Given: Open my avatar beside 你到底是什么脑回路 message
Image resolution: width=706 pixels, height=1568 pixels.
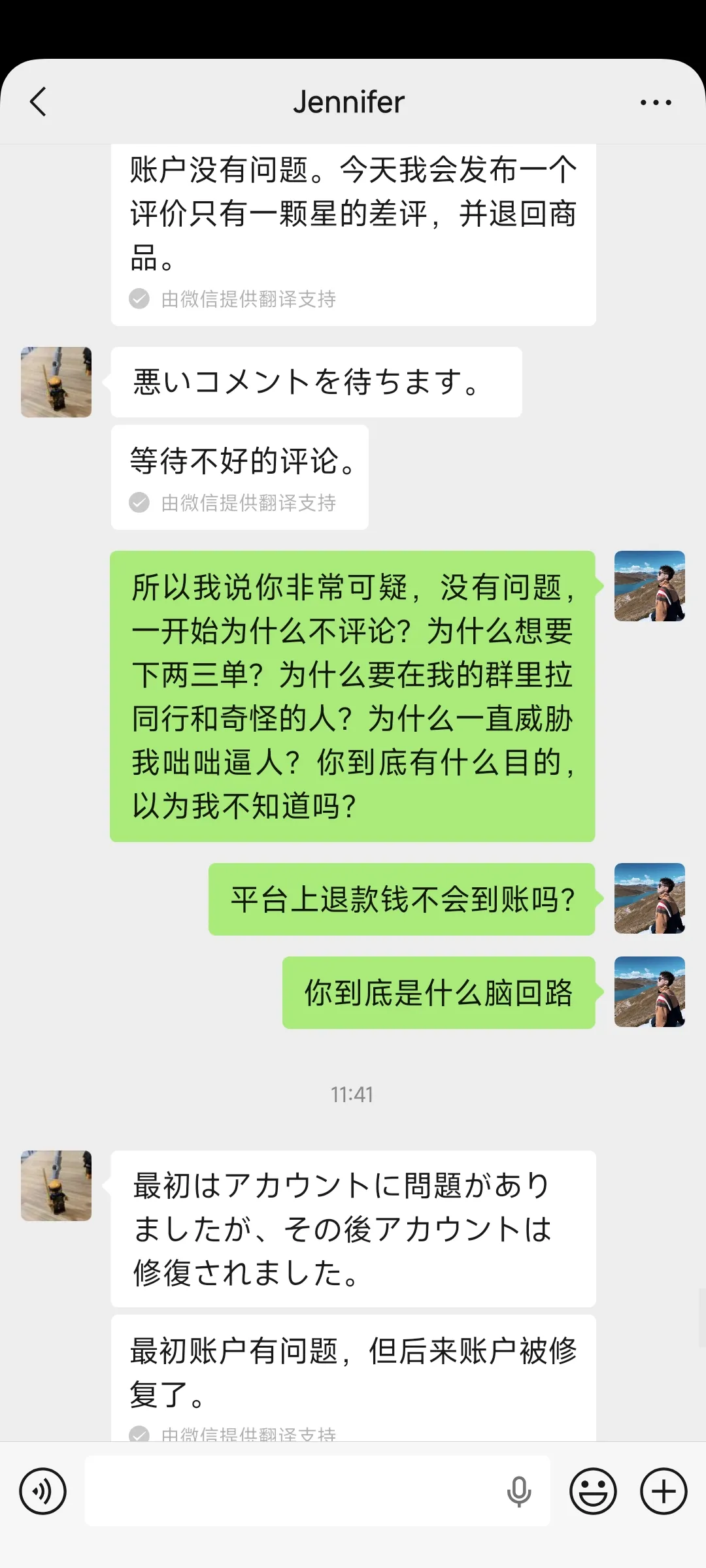Looking at the screenshot, I should [x=649, y=992].
